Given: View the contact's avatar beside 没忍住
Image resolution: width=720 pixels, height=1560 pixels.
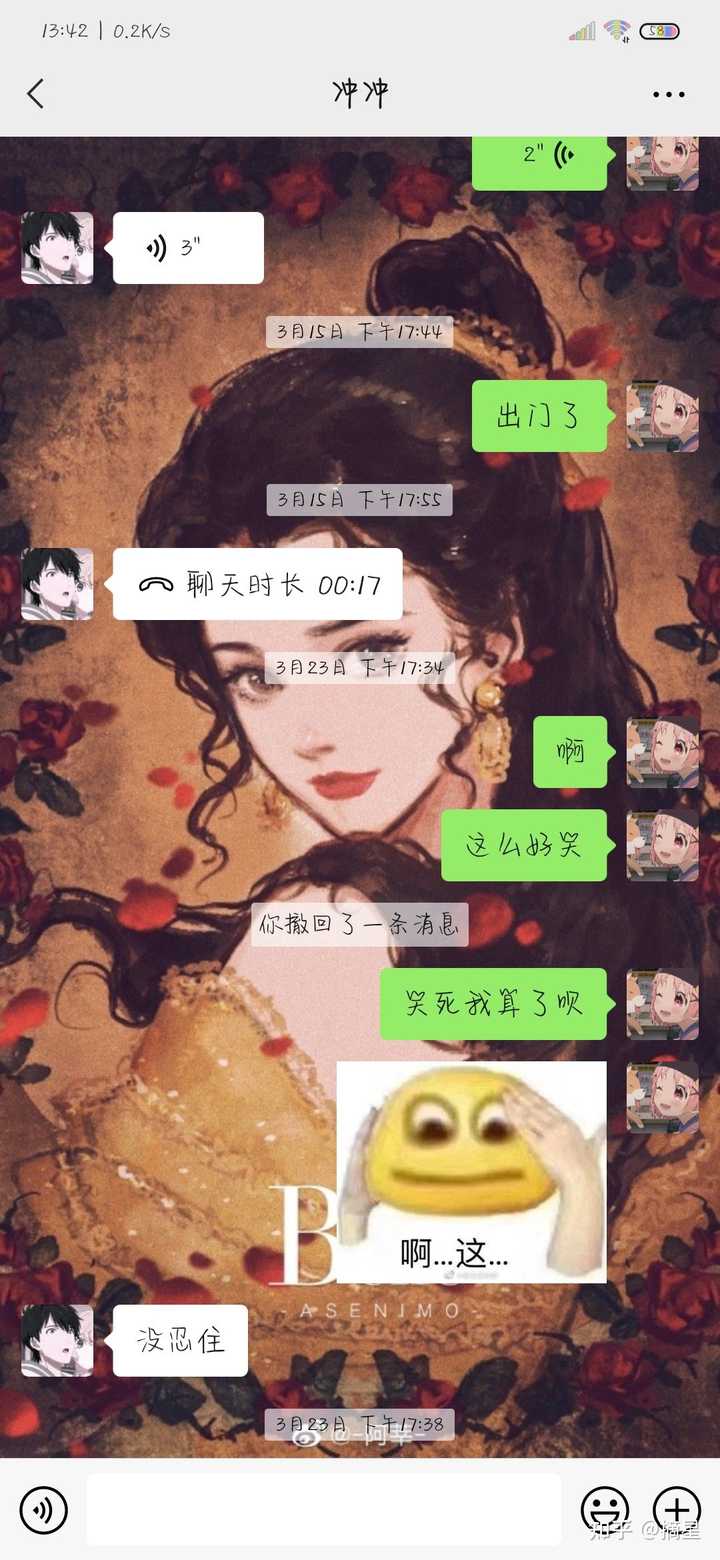Looking at the screenshot, I should tap(57, 1340).
